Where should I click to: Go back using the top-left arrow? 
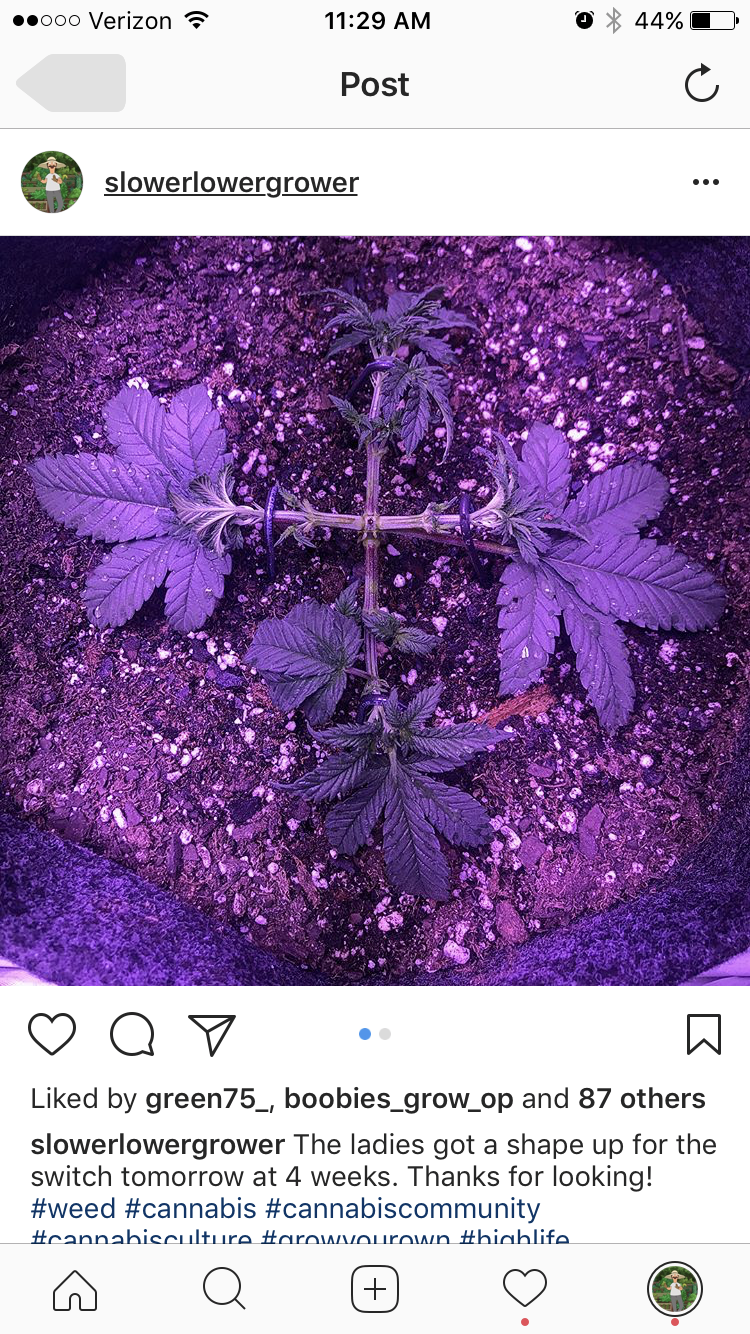71,83
